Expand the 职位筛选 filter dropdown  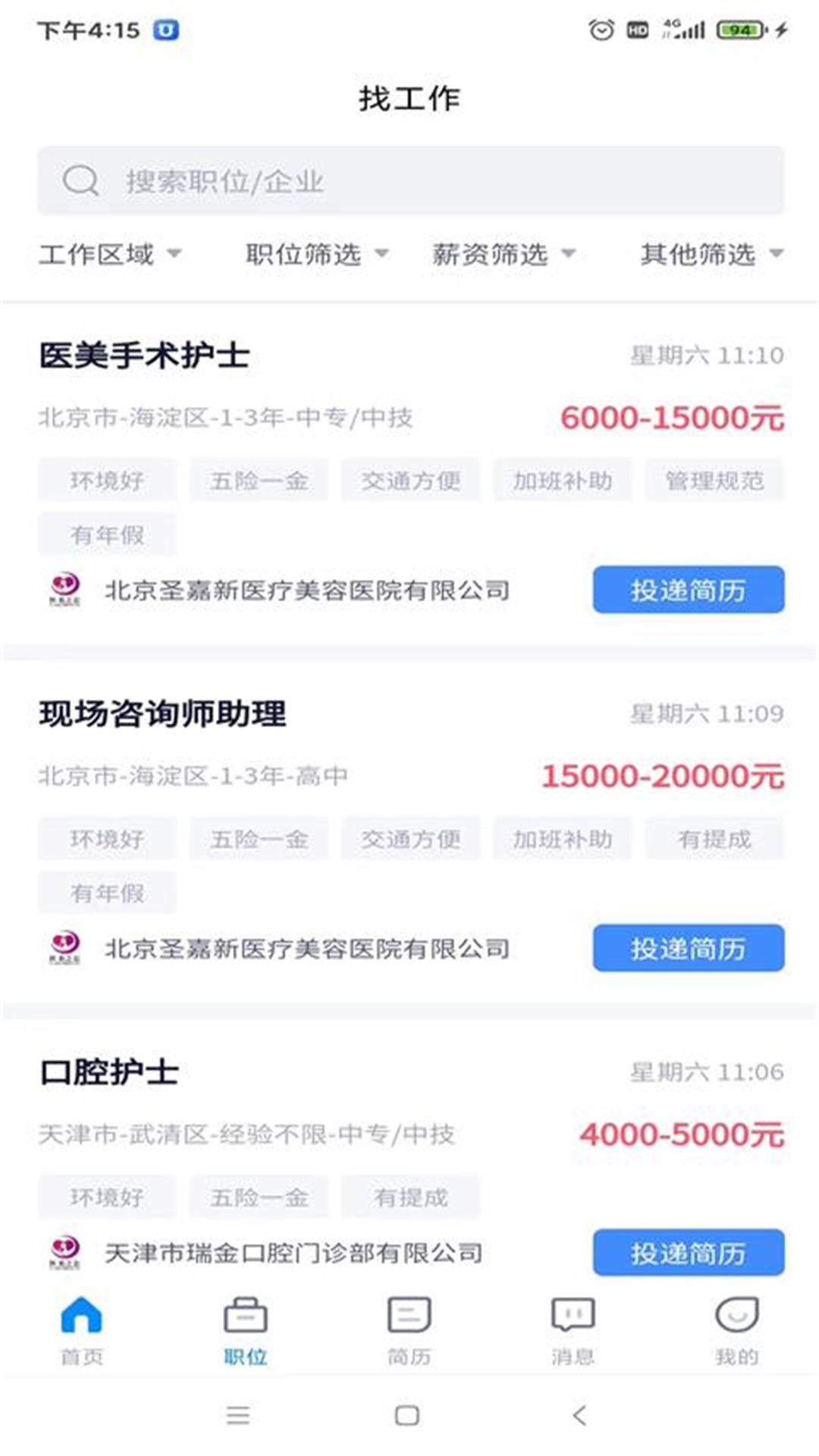(x=316, y=254)
